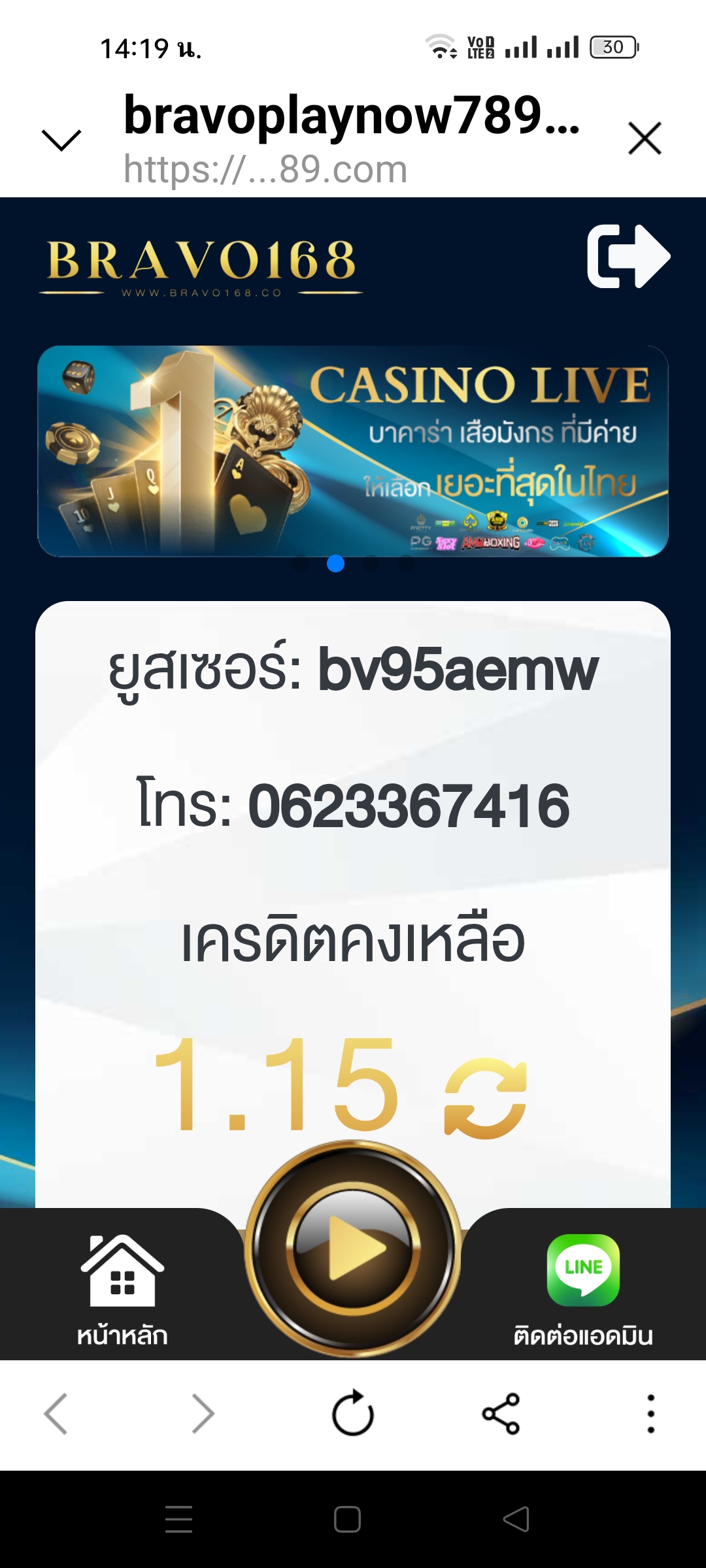Image resolution: width=706 pixels, height=1568 pixels.
Task: Reload the current web page
Action: pos(353,1414)
